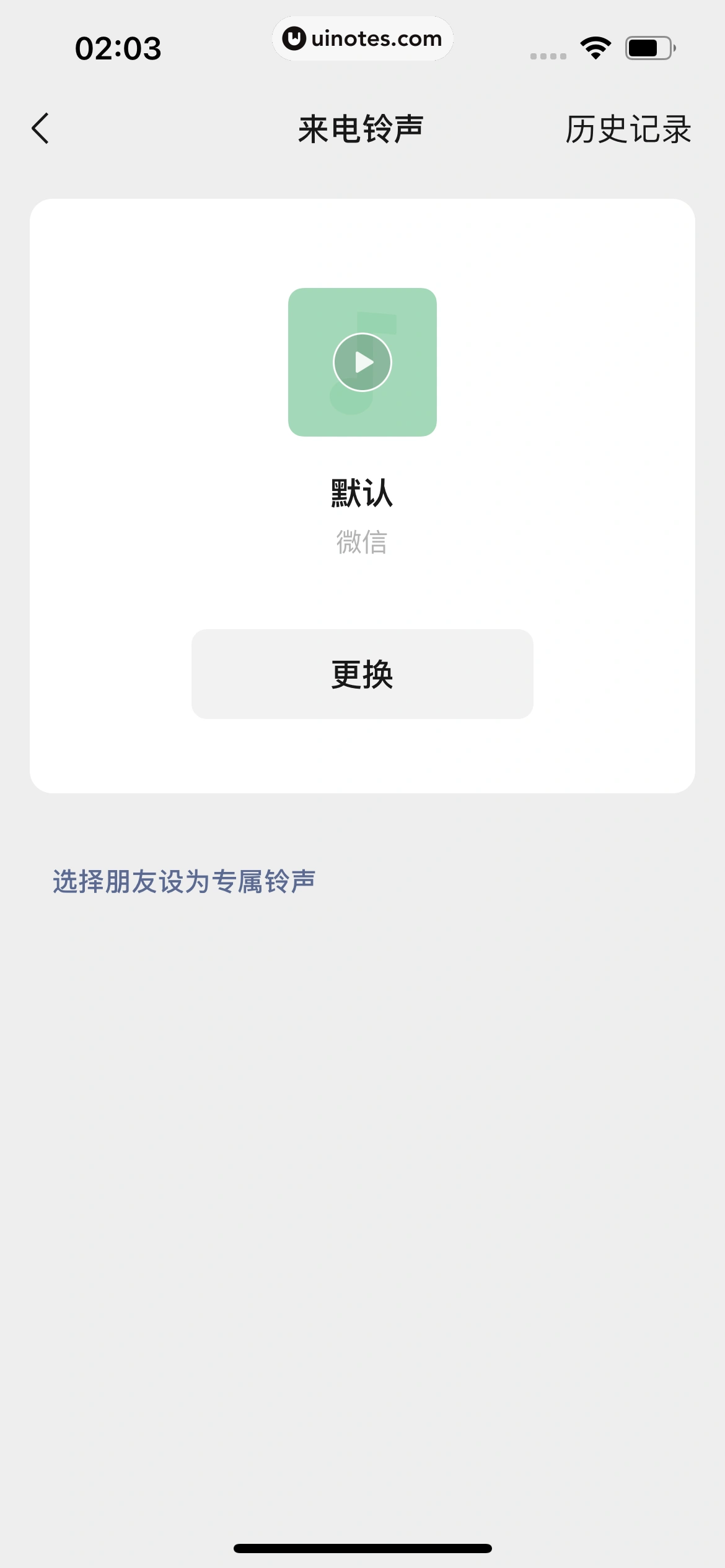Image resolution: width=725 pixels, height=1568 pixels.
Task: Tap 更换 to change the ringtone
Action: tap(362, 674)
